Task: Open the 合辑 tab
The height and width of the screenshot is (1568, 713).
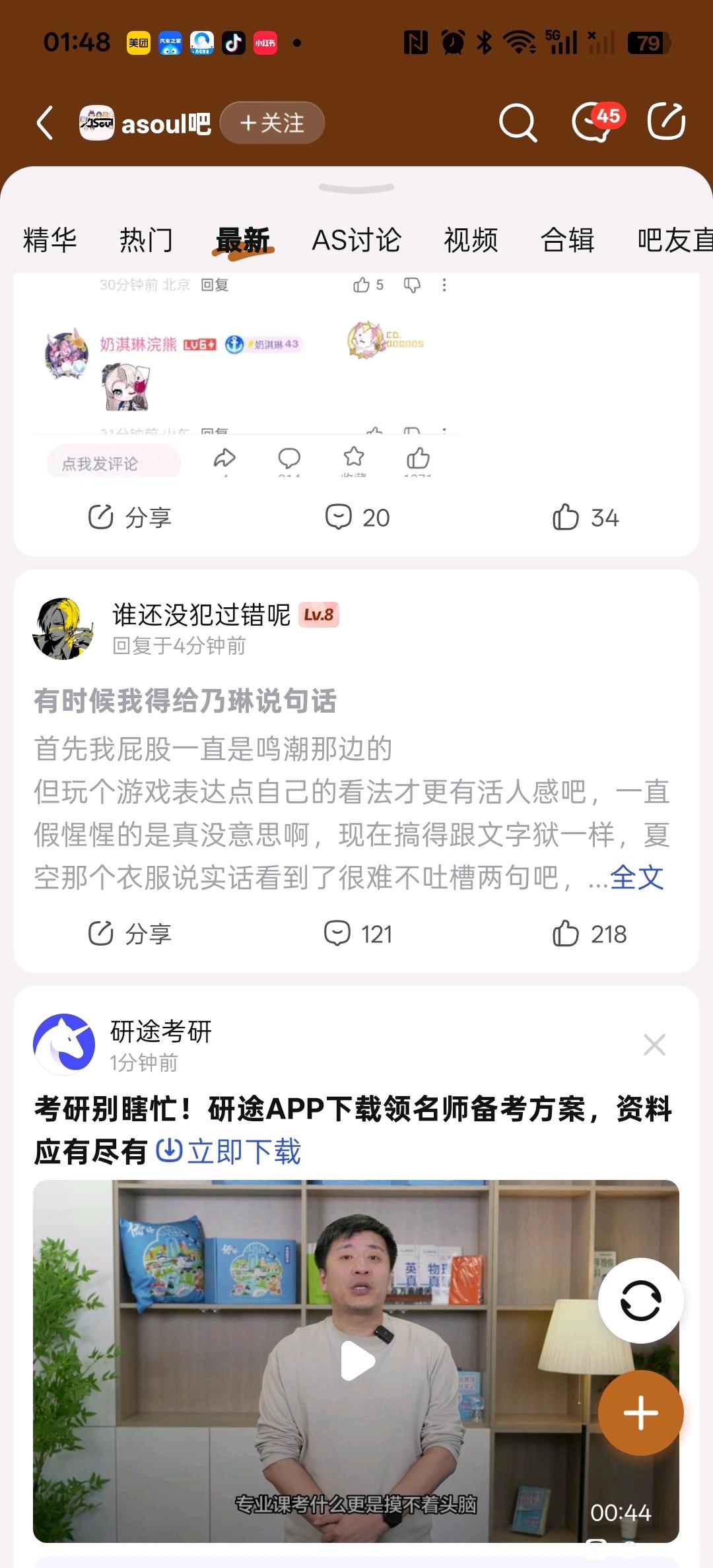Action: pos(567,240)
